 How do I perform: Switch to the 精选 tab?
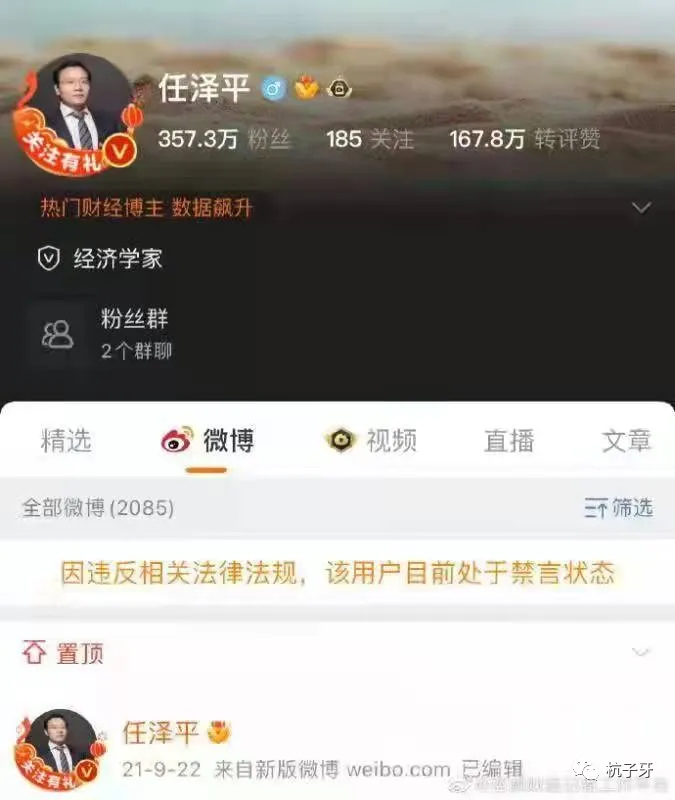66,441
